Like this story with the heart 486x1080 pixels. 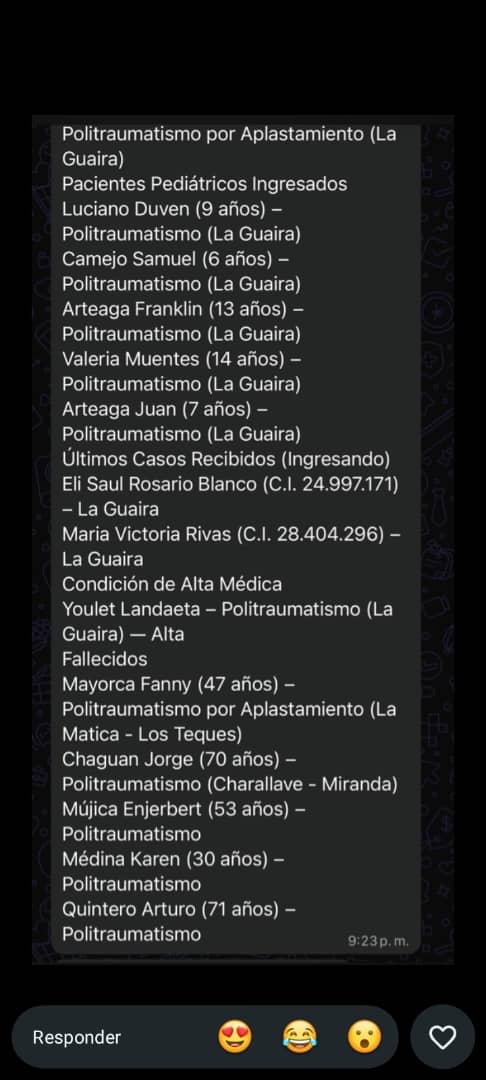click(443, 1037)
